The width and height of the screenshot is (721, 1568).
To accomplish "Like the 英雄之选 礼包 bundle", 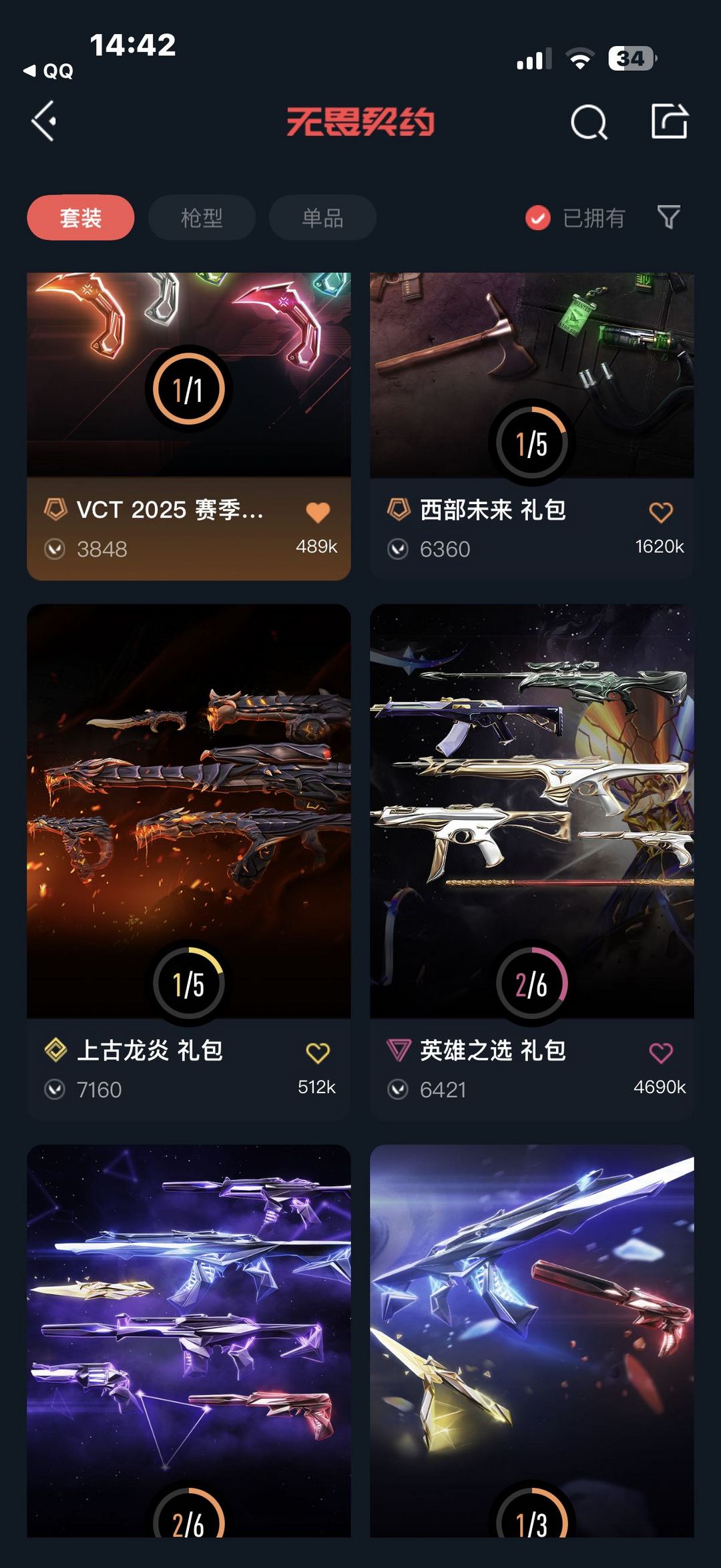I will [661, 1052].
